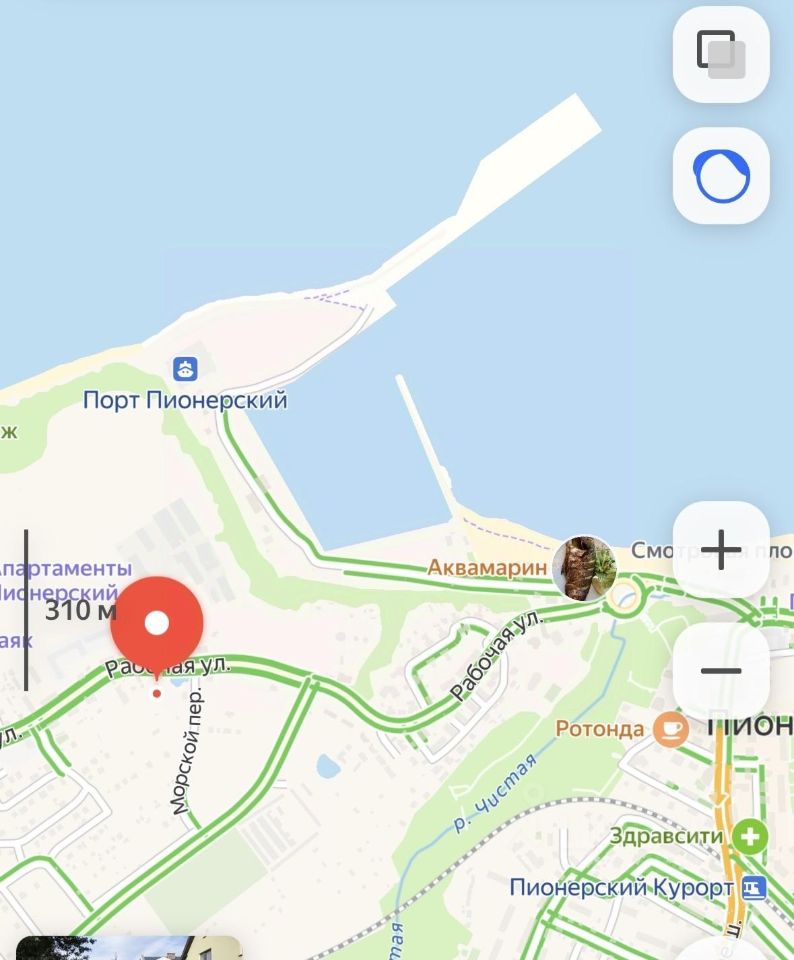Zoom out with the minus button
794x960 pixels.
pos(721,671)
